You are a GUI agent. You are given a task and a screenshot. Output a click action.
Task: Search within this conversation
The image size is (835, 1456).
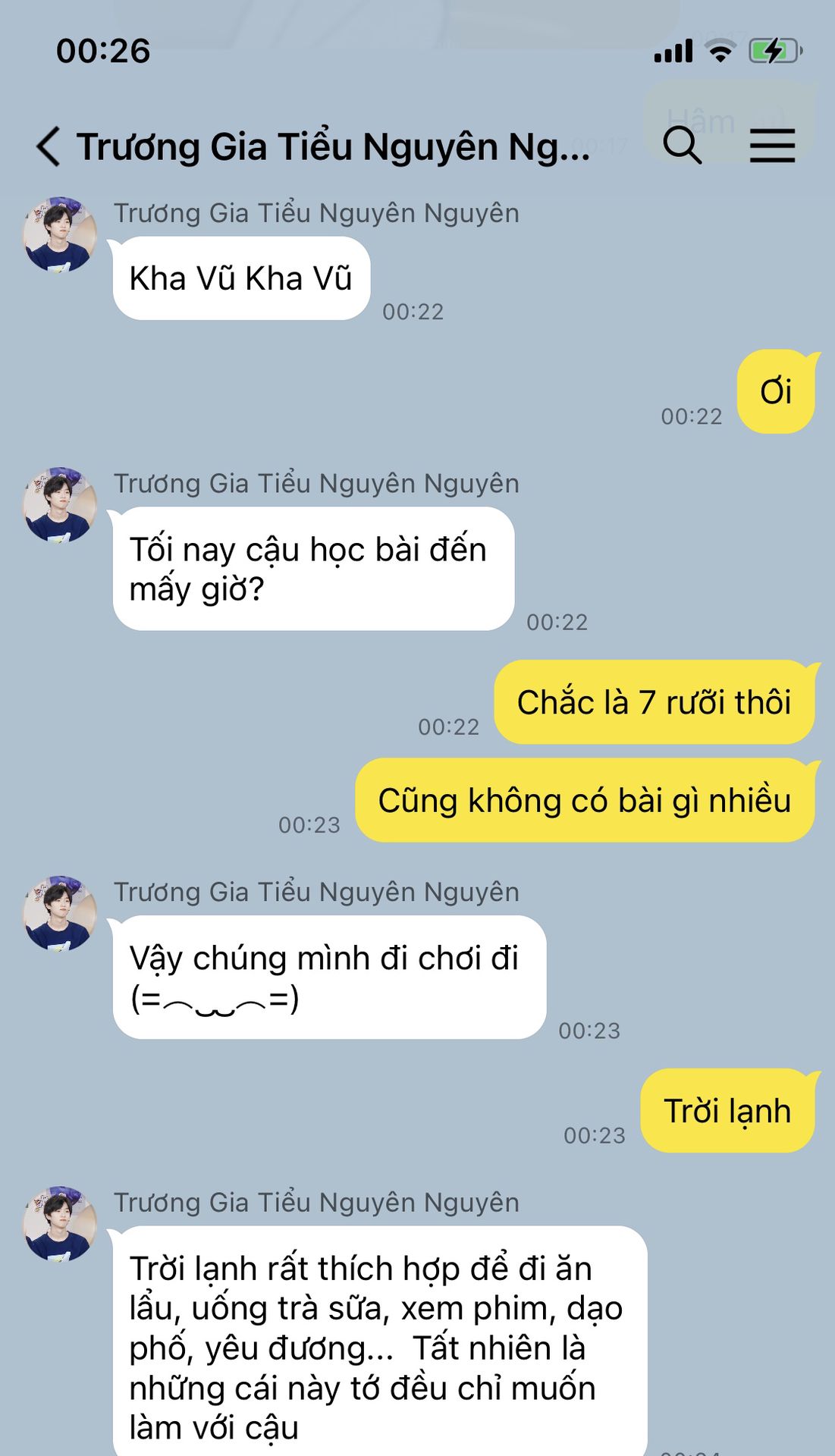click(x=682, y=145)
